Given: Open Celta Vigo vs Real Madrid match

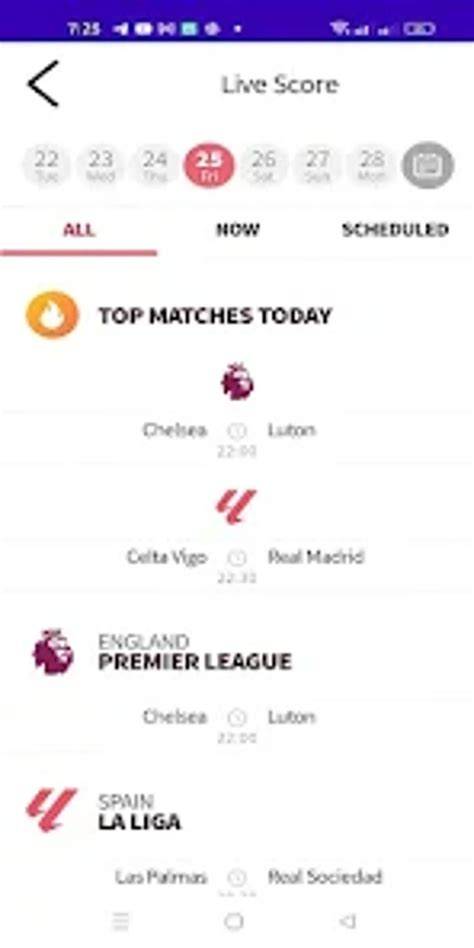Looking at the screenshot, I should (x=237, y=563).
